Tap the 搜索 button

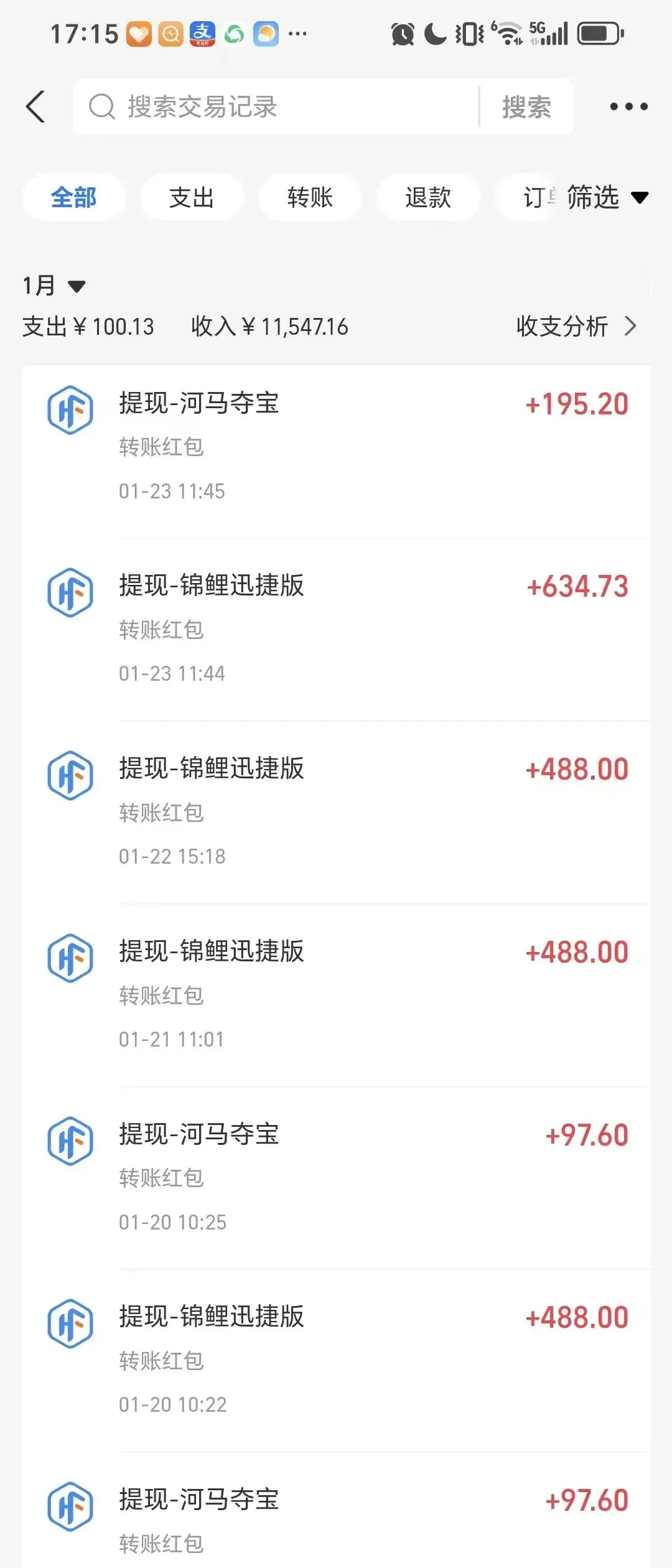pyautogui.click(x=526, y=106)
